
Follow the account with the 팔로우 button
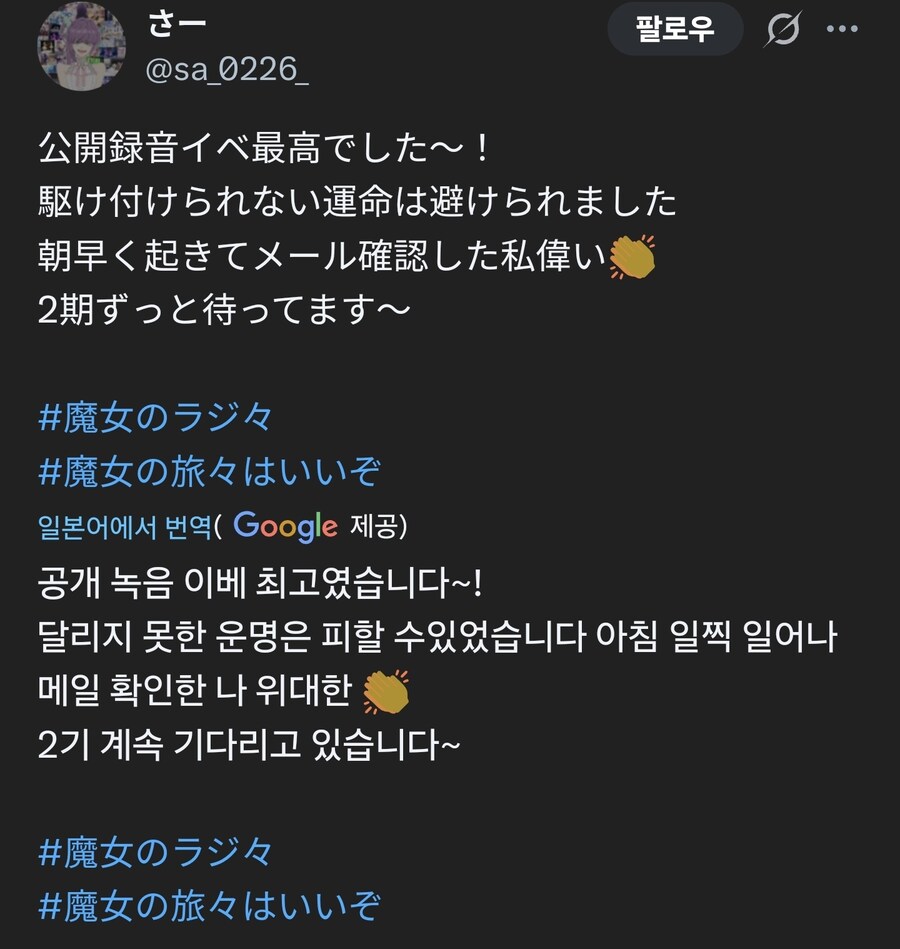[x=675, y=29]
